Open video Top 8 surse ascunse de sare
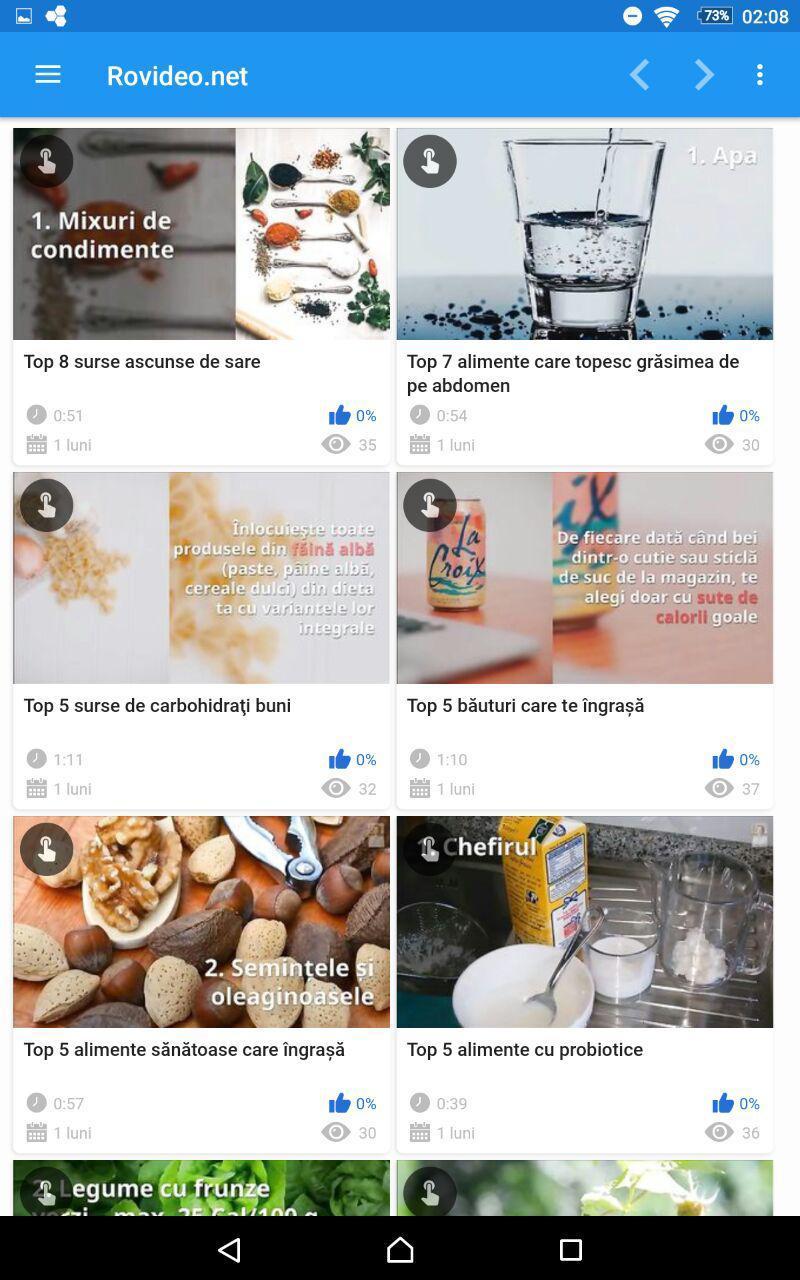The height and width of the screenshot is (1280, 800). [x=201, y=234]
